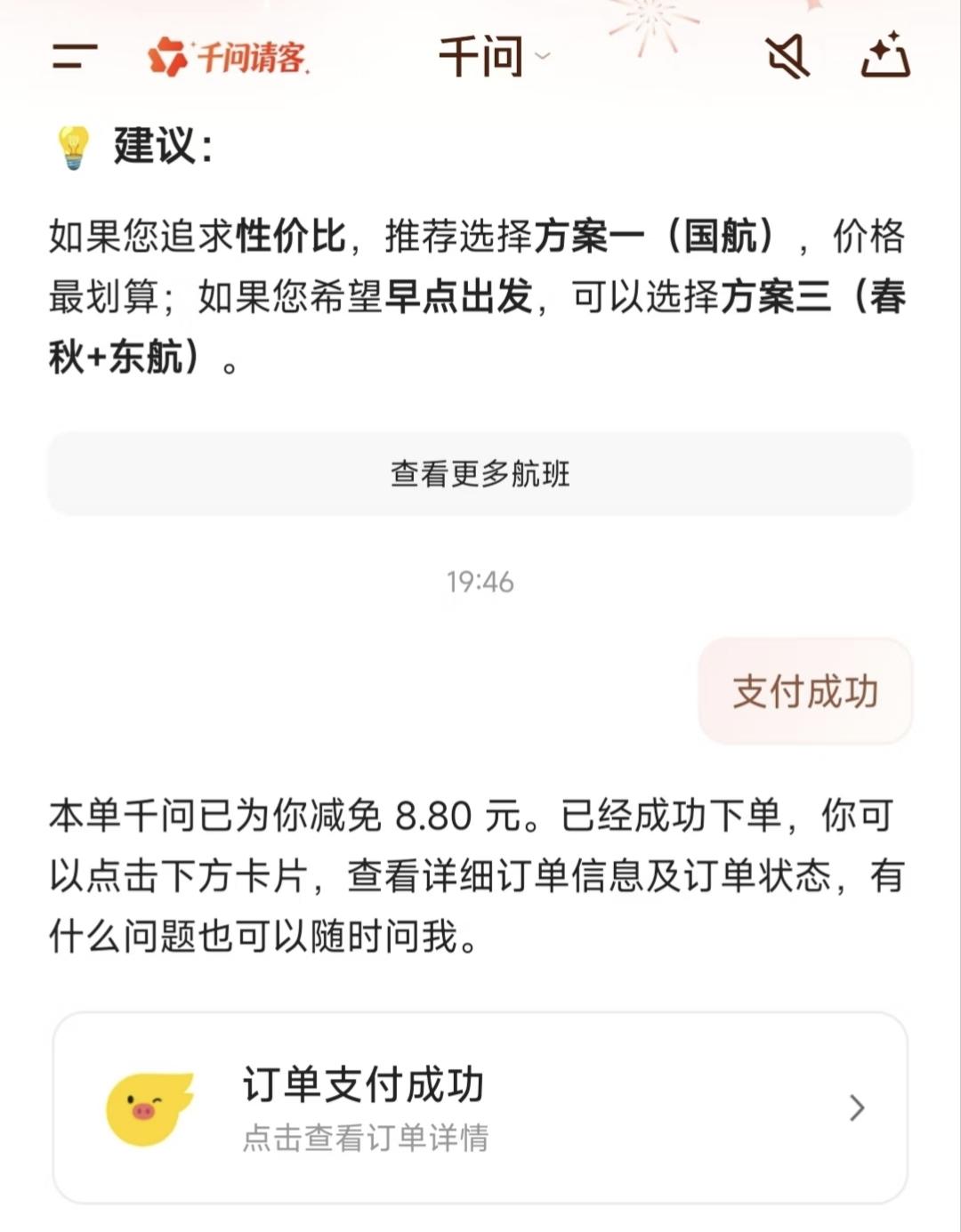Image resolution: width=961 pixels, height=1232 pixels.
Task: Click the 查看更多航班 button
Action: (480, 474)
